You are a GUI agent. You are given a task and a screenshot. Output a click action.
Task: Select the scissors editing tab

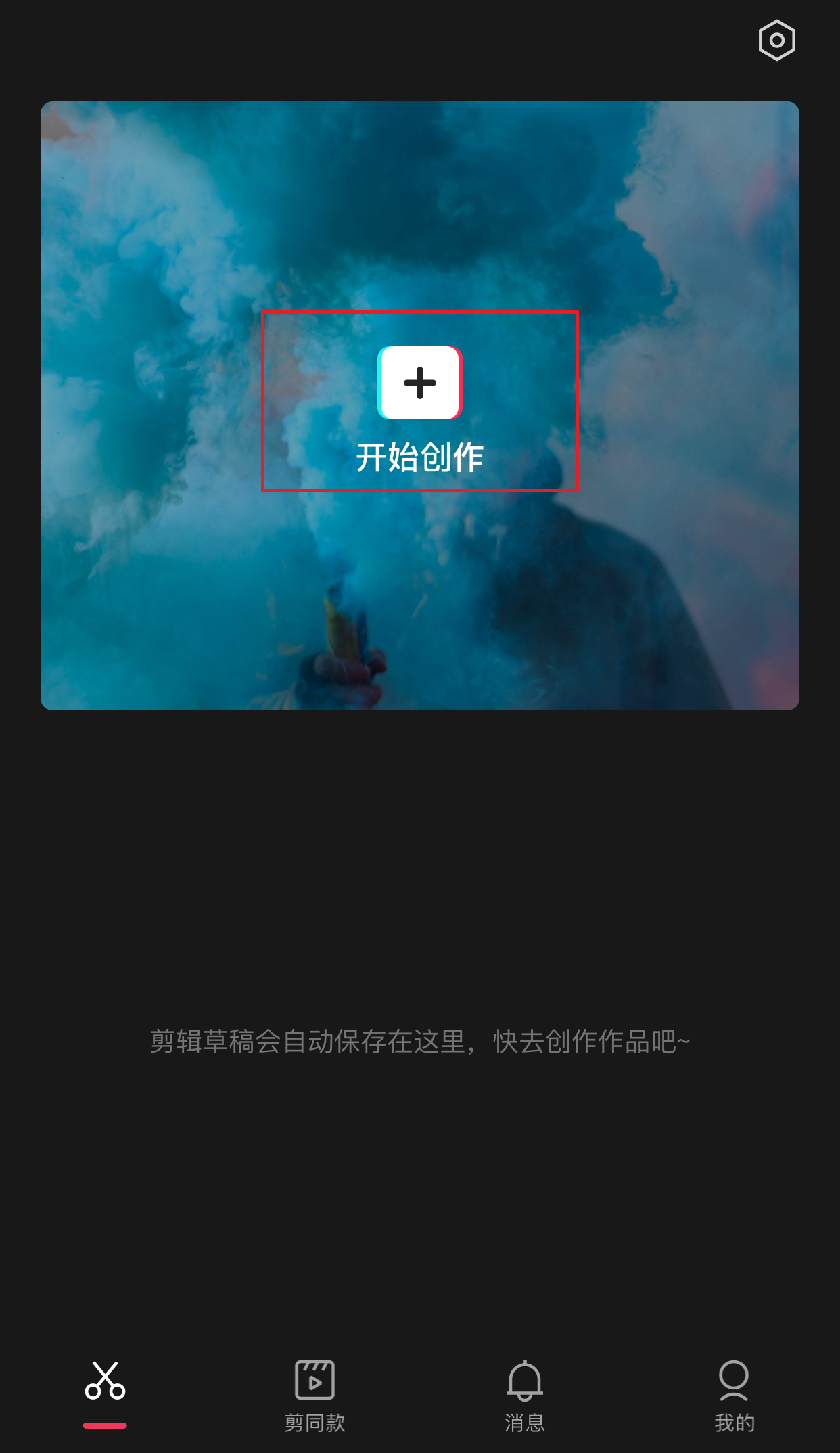pos(105,1381)
